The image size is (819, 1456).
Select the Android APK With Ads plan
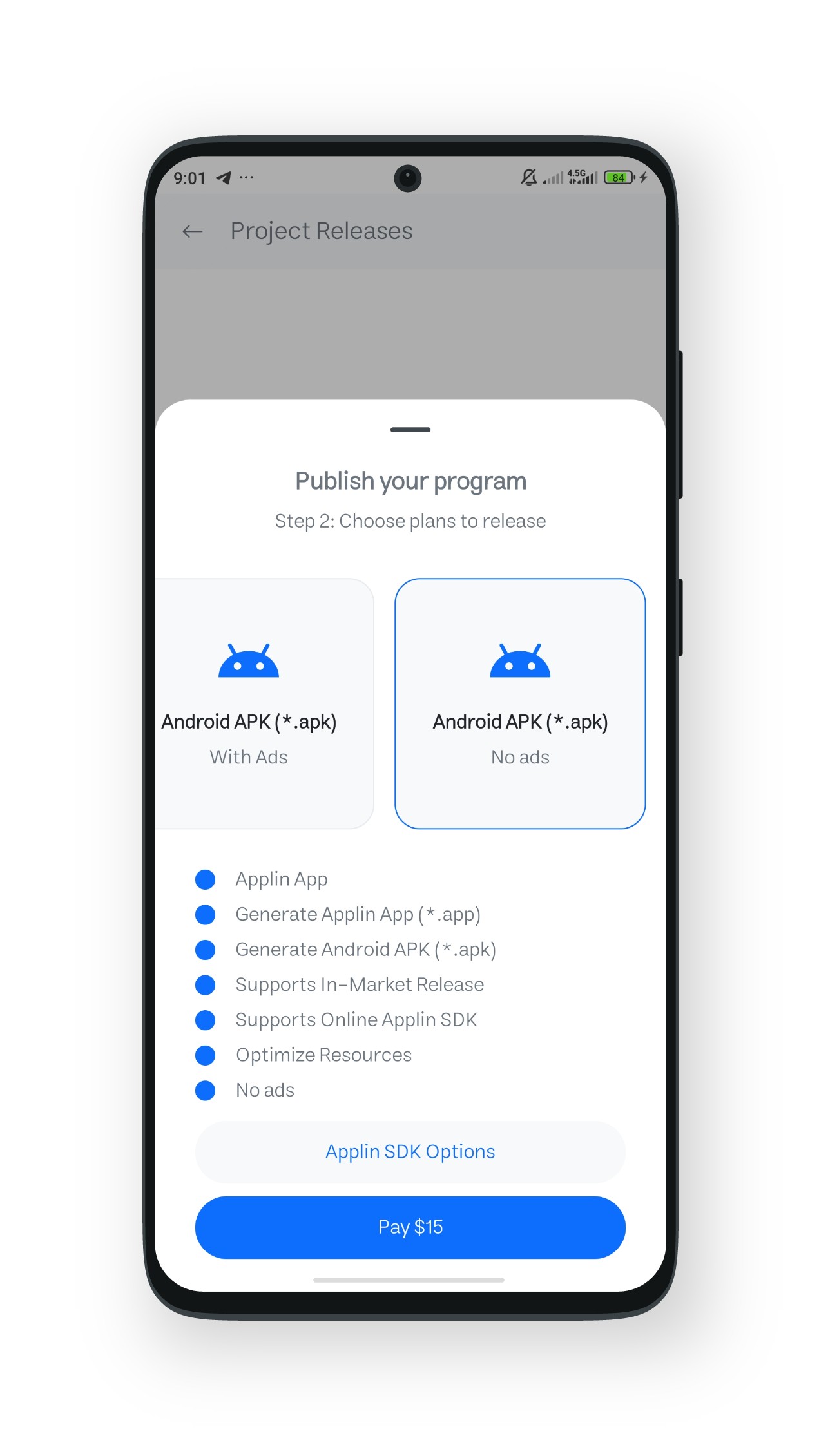click(264, 703)
